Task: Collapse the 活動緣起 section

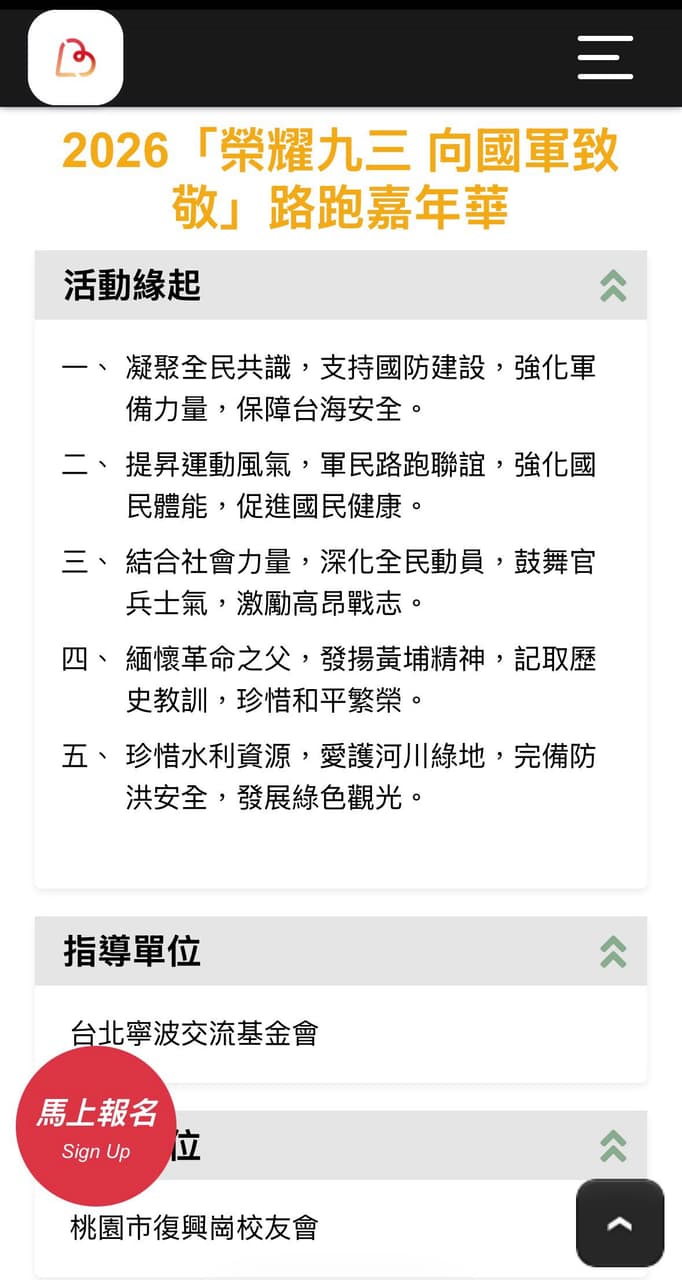Action: [x=613, y=286]
